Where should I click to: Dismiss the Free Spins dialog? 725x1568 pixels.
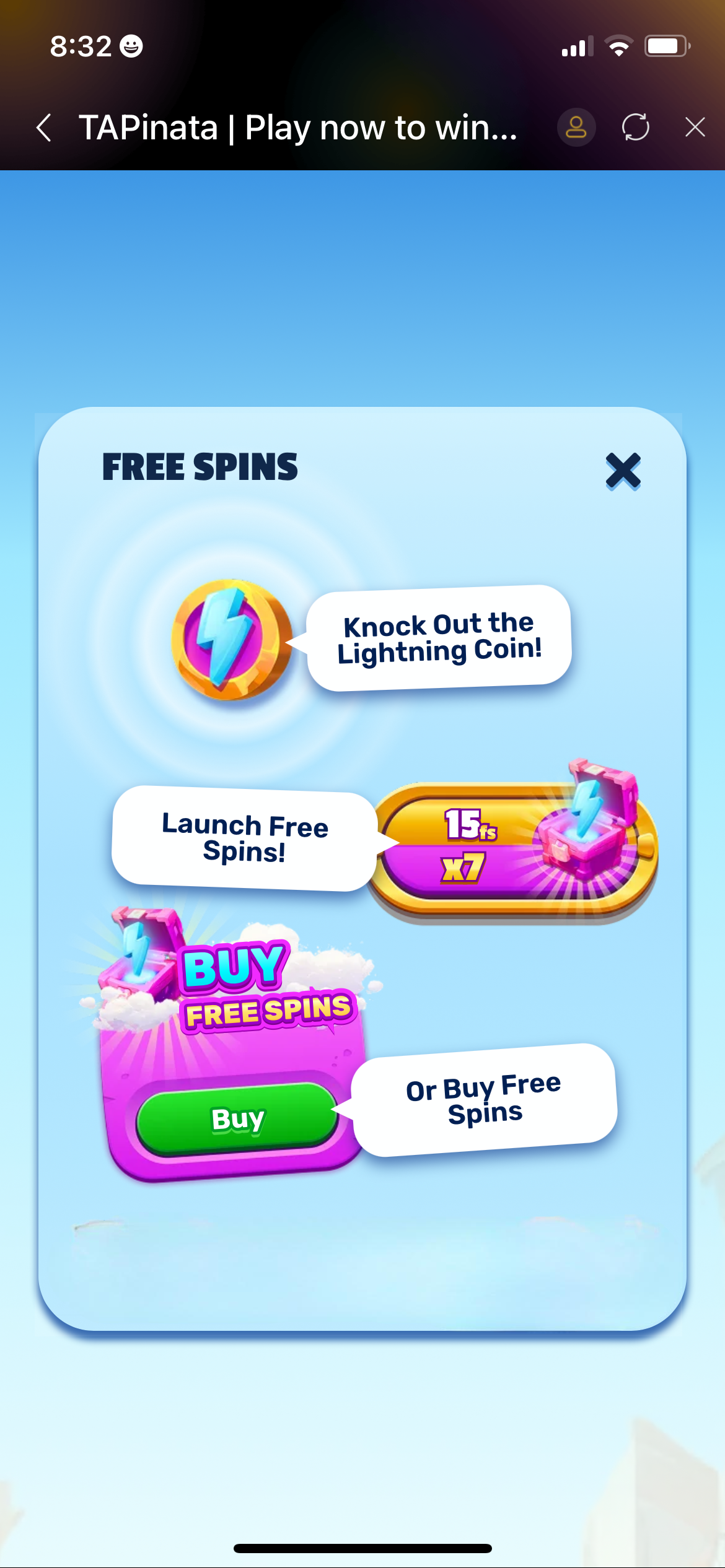(x=623, y=471)
